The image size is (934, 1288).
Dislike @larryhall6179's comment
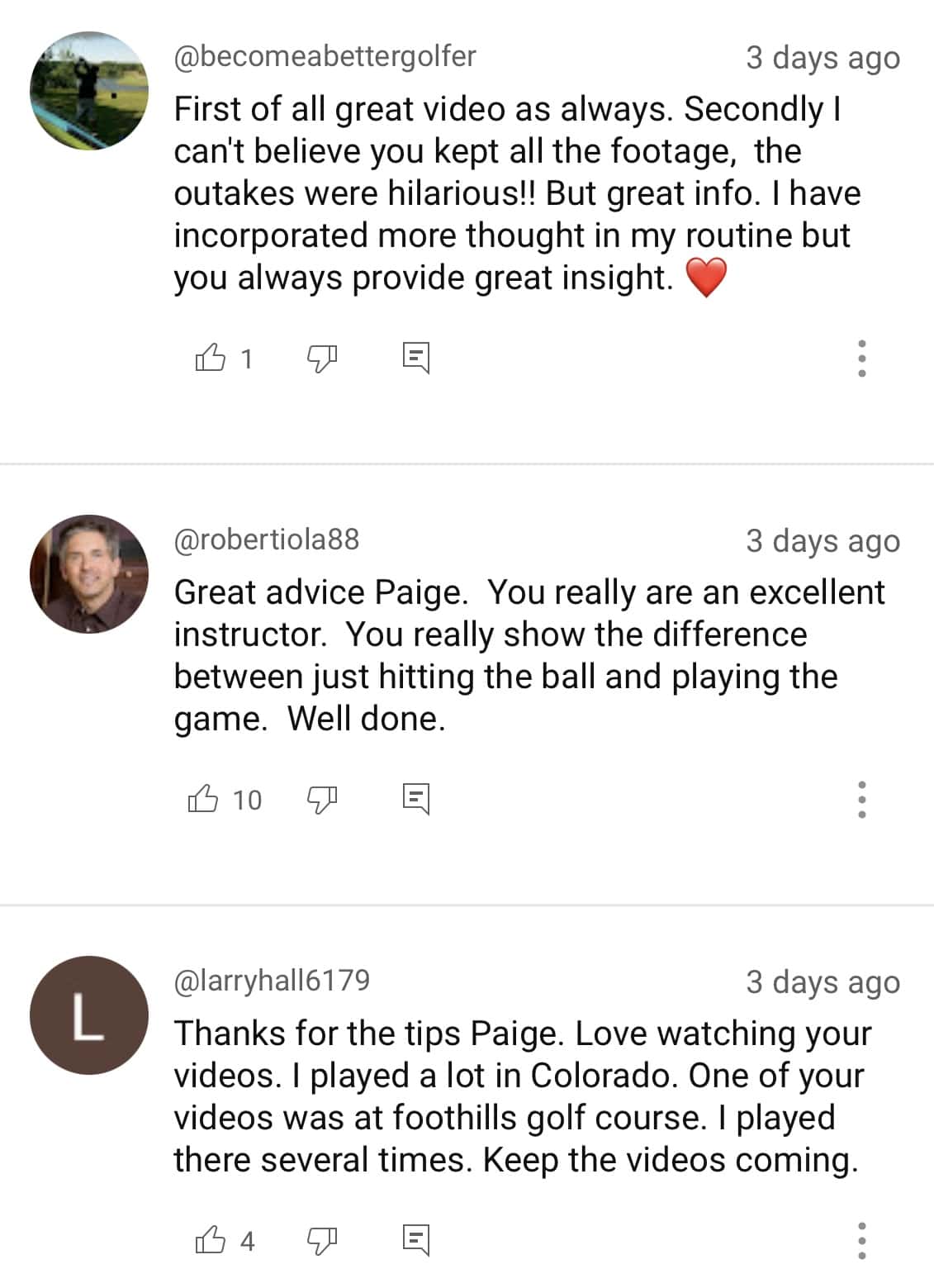pyautogui.click(x=322, y=1240)
